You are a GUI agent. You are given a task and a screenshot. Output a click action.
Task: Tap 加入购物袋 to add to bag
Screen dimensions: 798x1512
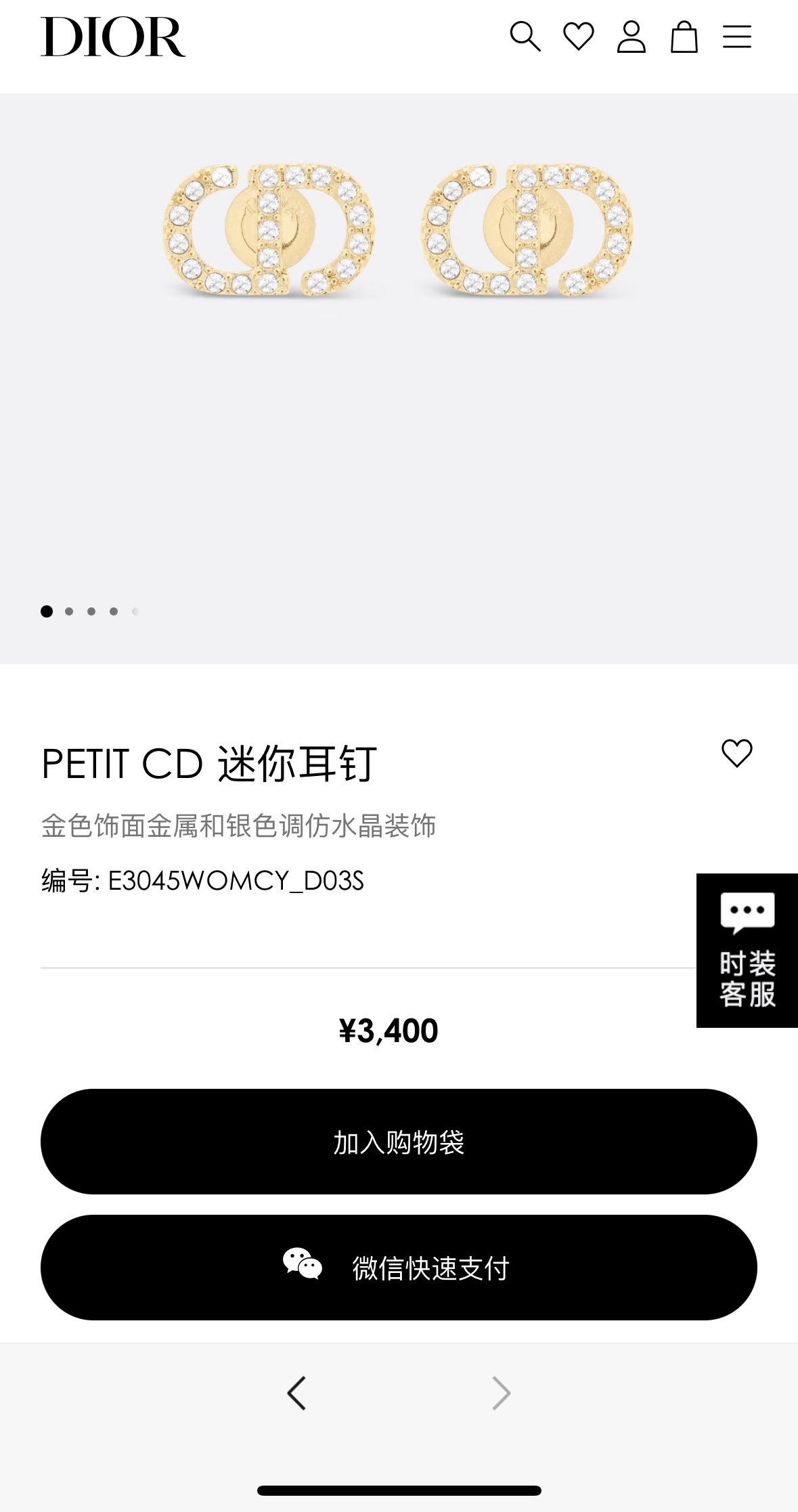(x=399, y=1142)
